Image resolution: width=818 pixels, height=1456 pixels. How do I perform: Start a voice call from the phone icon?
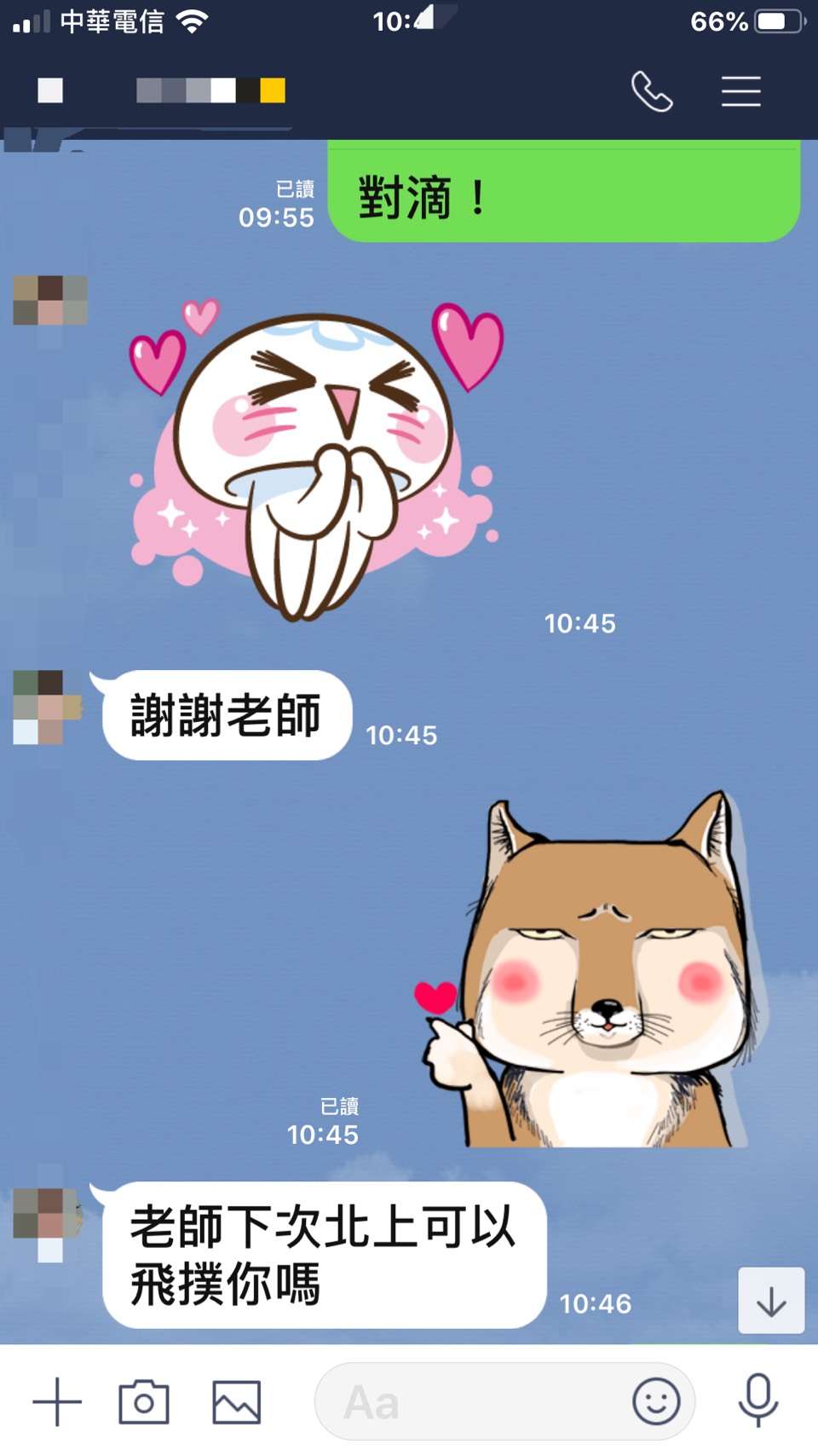(652, 91)
